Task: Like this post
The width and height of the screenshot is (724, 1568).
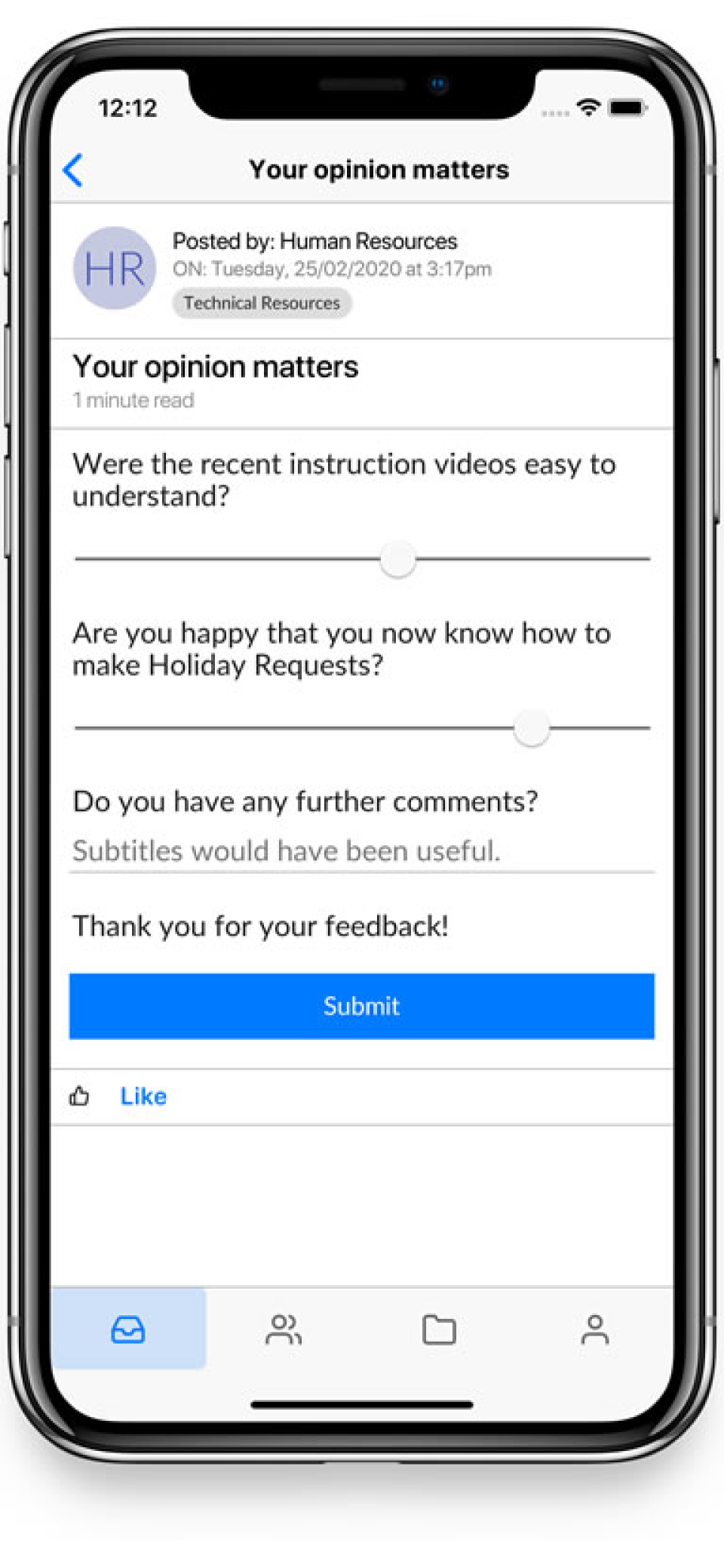Action: [x=143, y=1096]
